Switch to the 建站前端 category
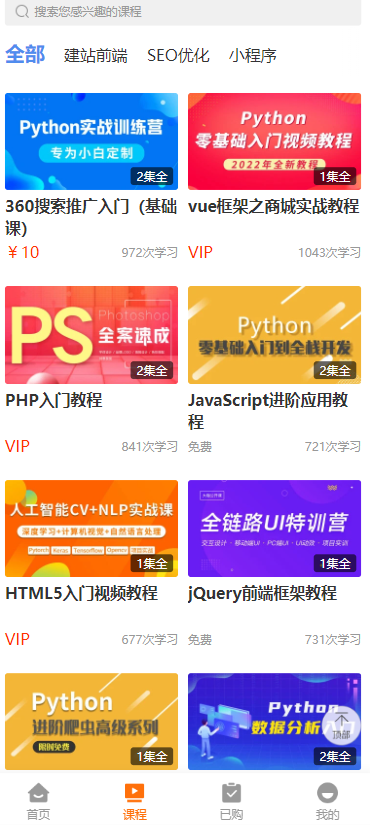This screenshot has width=370, height=825. coord(96,55)
